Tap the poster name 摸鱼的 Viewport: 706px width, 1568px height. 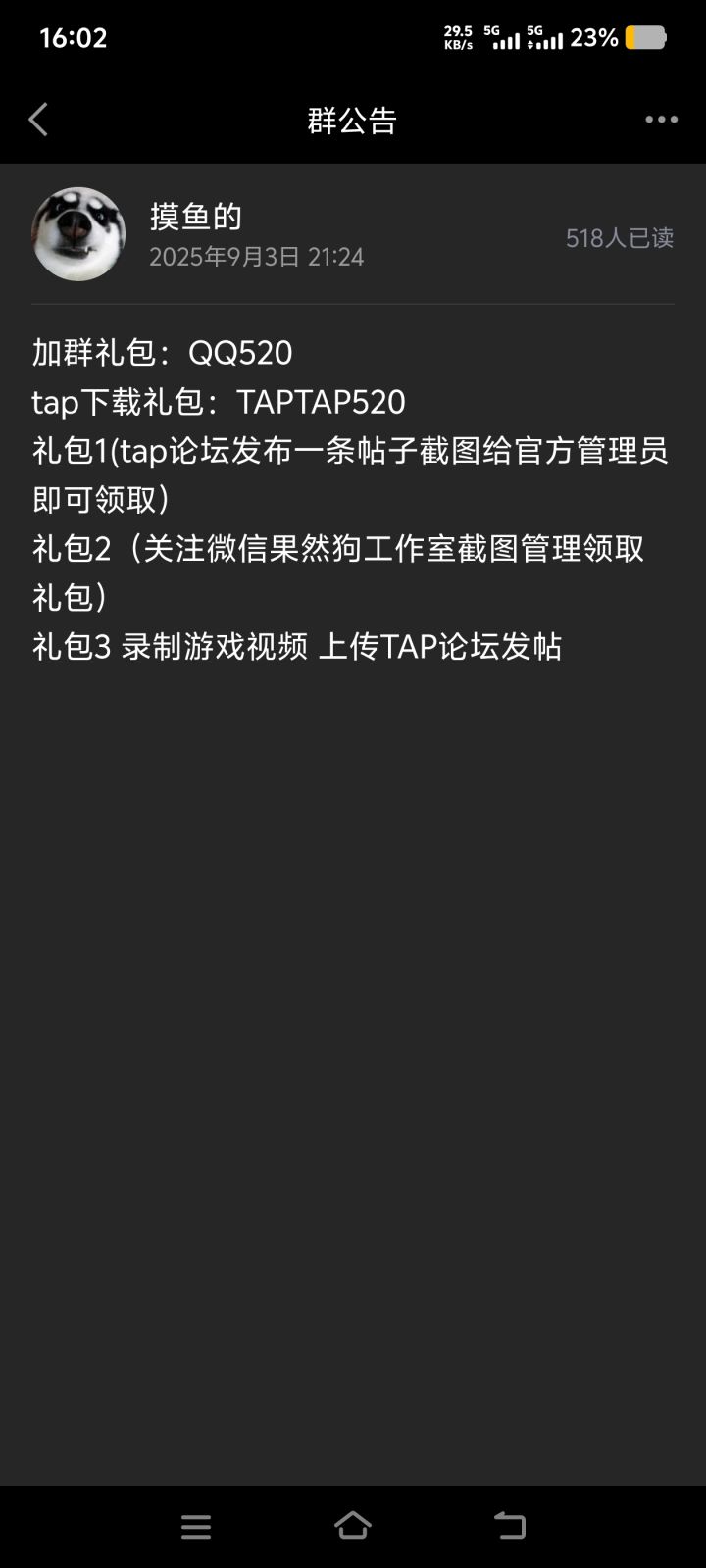(x=195, y=217)
